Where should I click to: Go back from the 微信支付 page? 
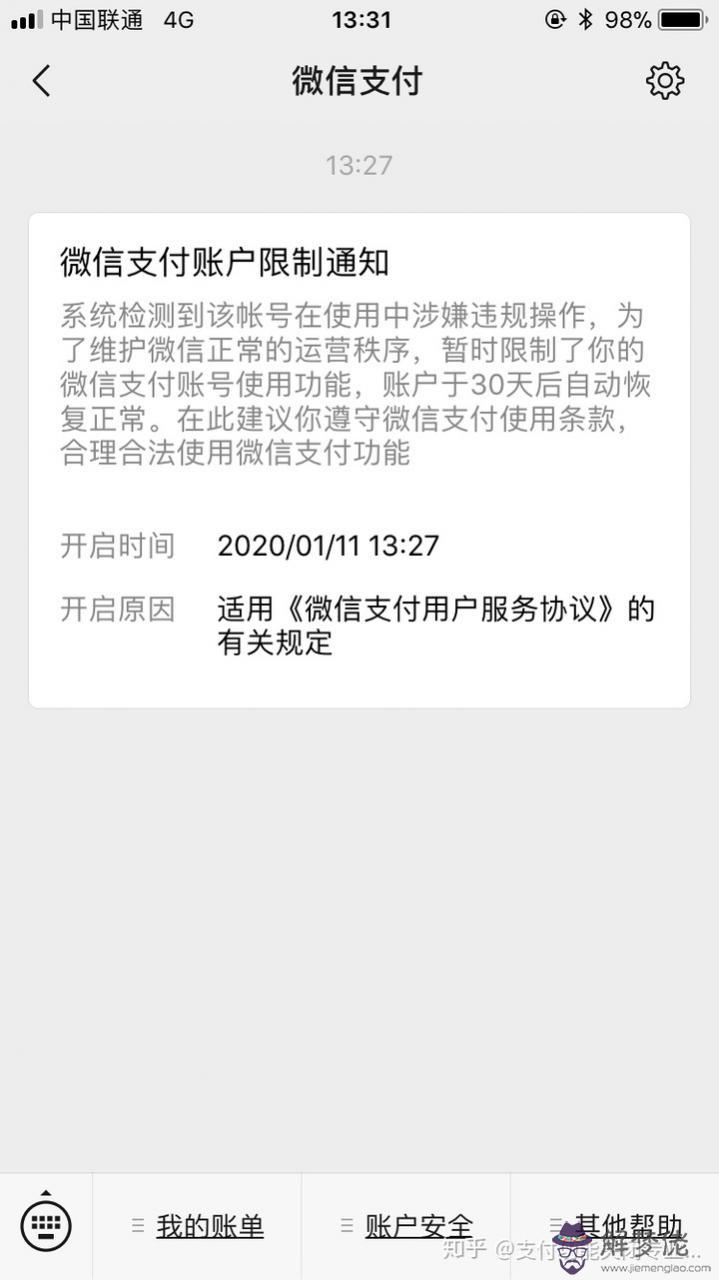point(41,81)
